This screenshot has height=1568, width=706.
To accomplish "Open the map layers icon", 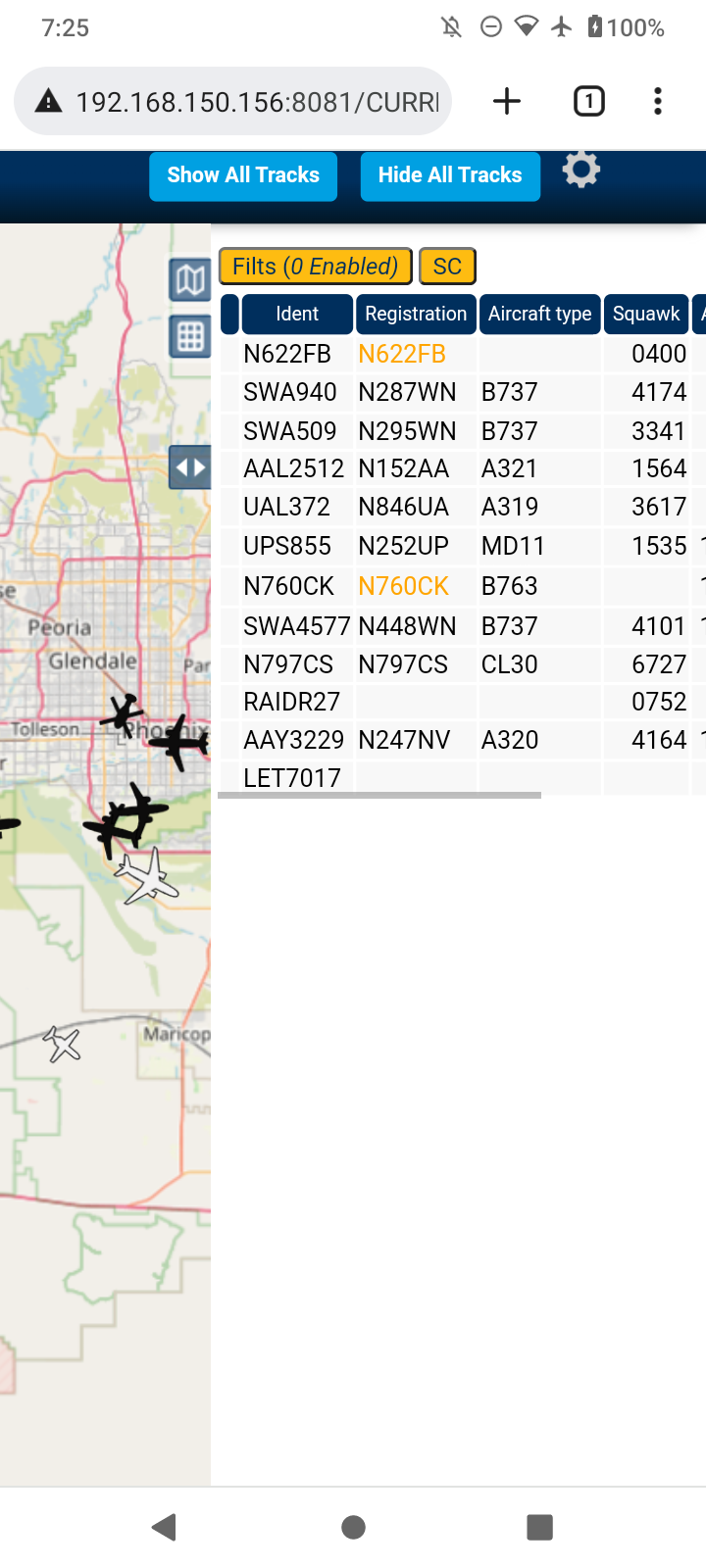I will point(190,281).
